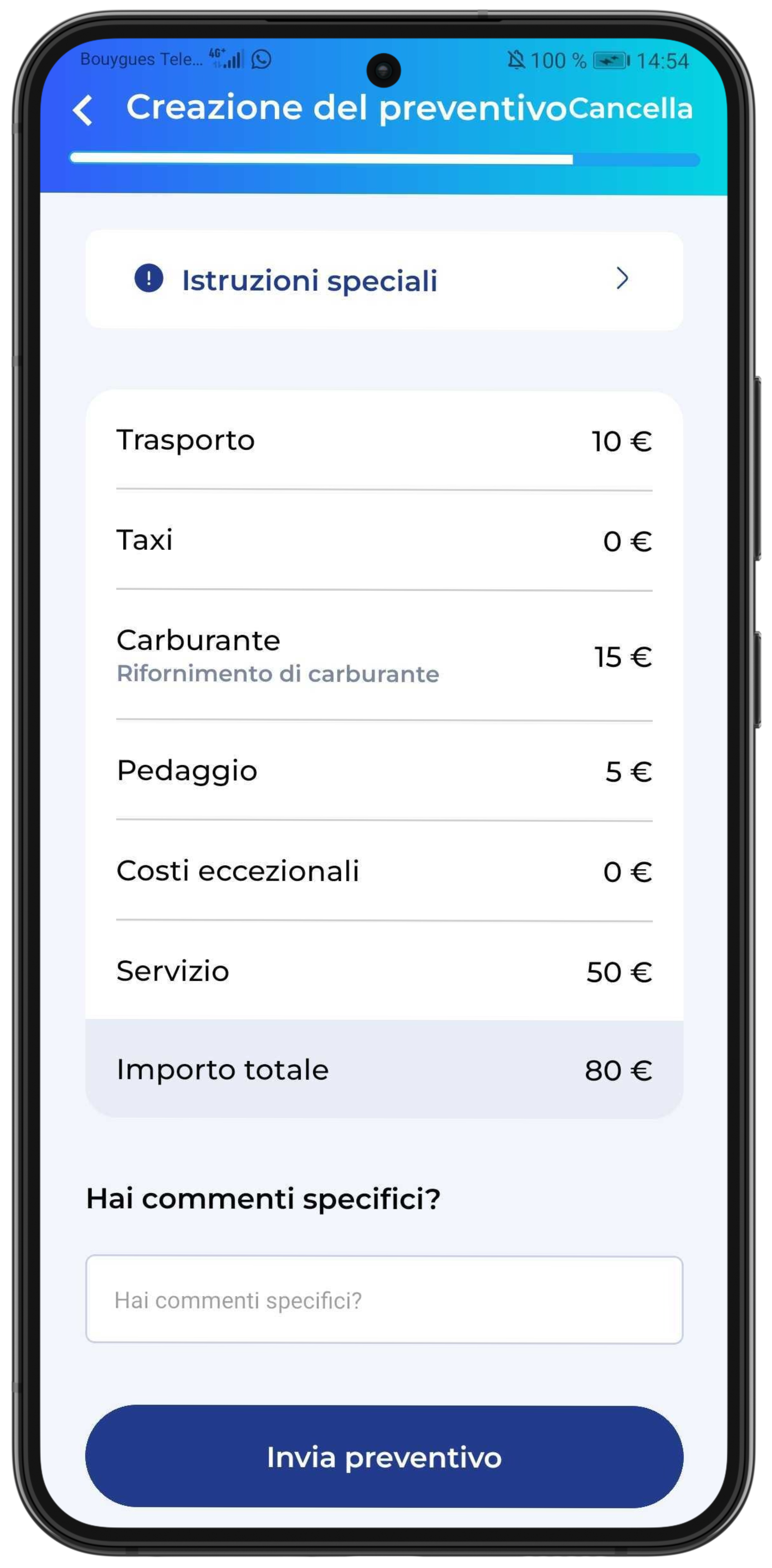Focus the Hai commenti specifici field
The width and height of the screenshot is (772, 1568).
pyautogui.click(x=384, y=1299)
